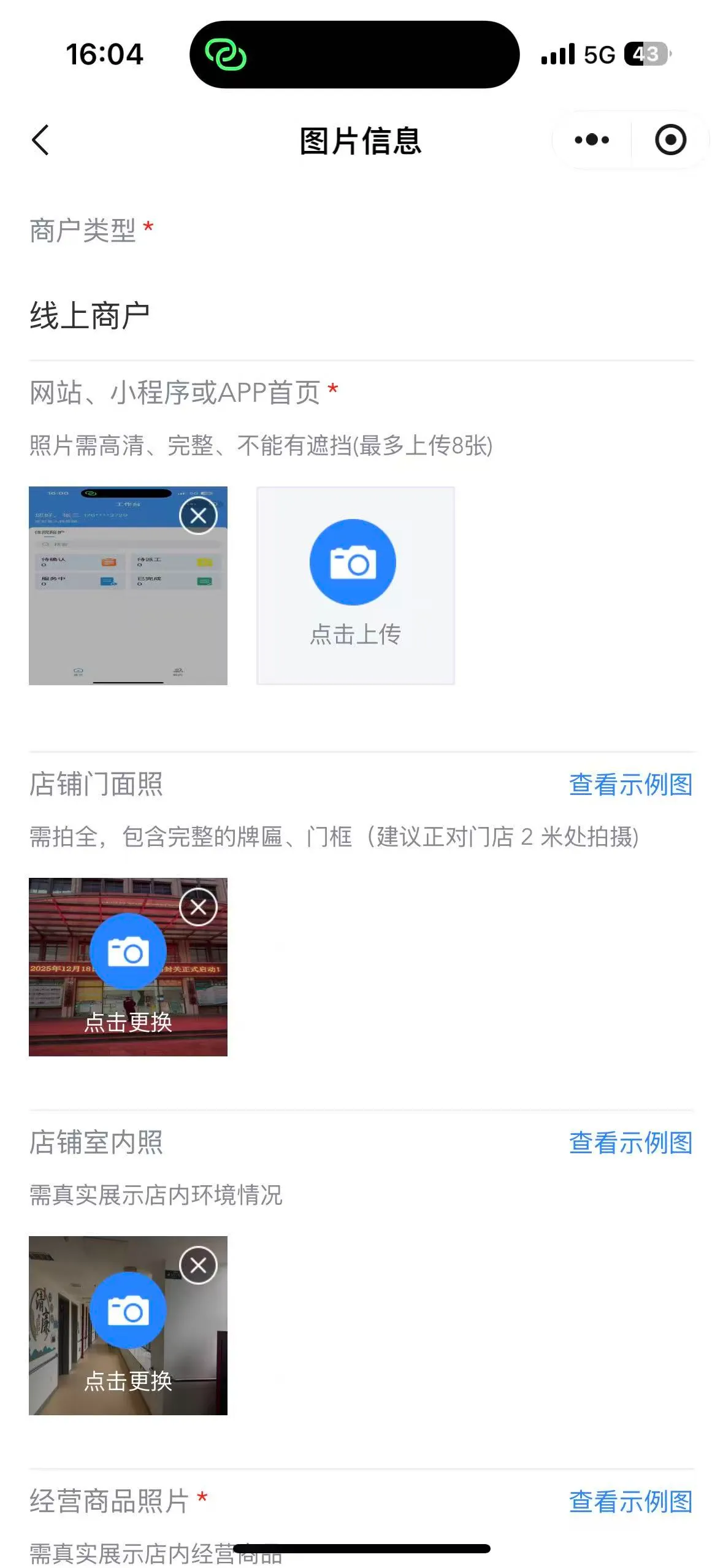View the example image for 店铺室内照
The height and width of the screenshot is (1568, 723).
pos(630,1143)
